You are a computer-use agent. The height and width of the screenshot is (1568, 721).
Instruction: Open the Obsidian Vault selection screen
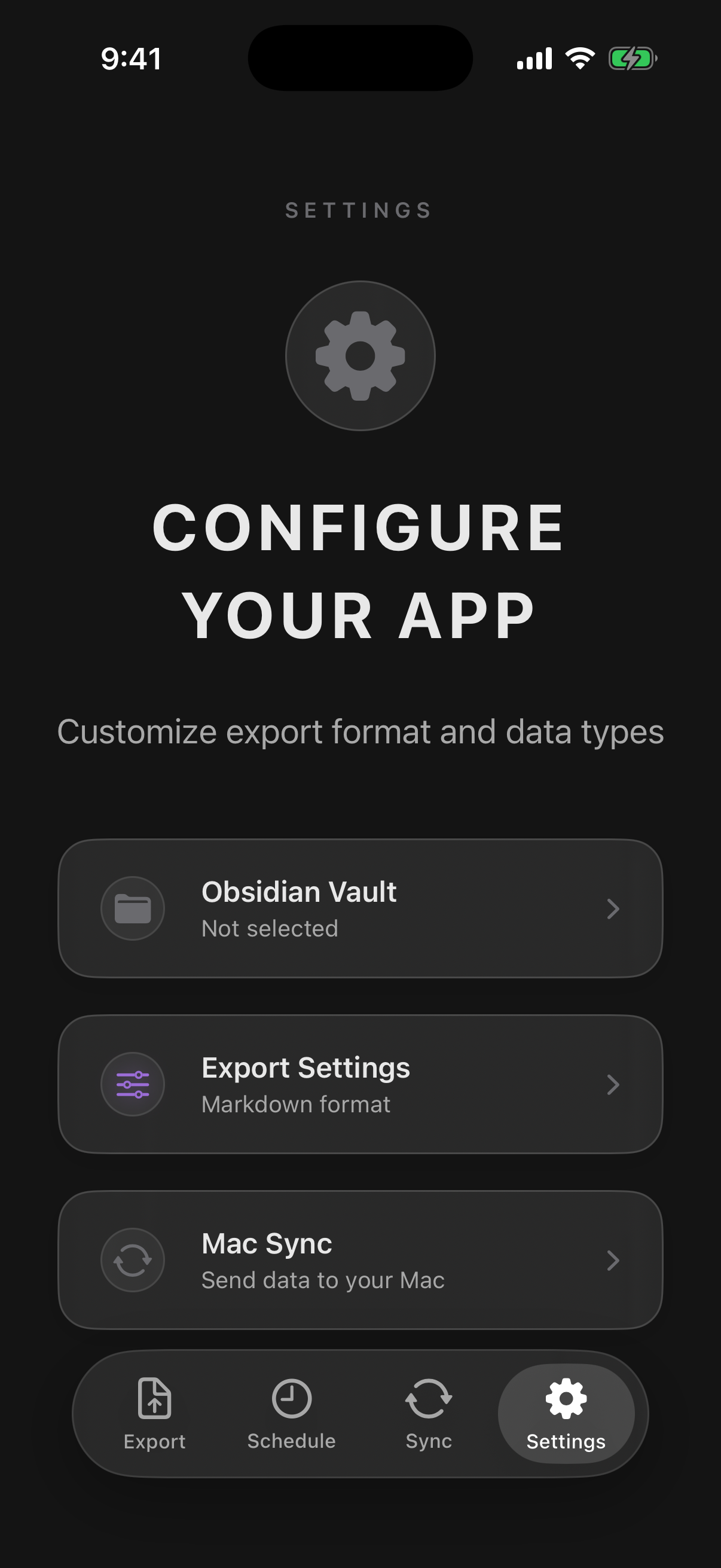pos(360,908)
